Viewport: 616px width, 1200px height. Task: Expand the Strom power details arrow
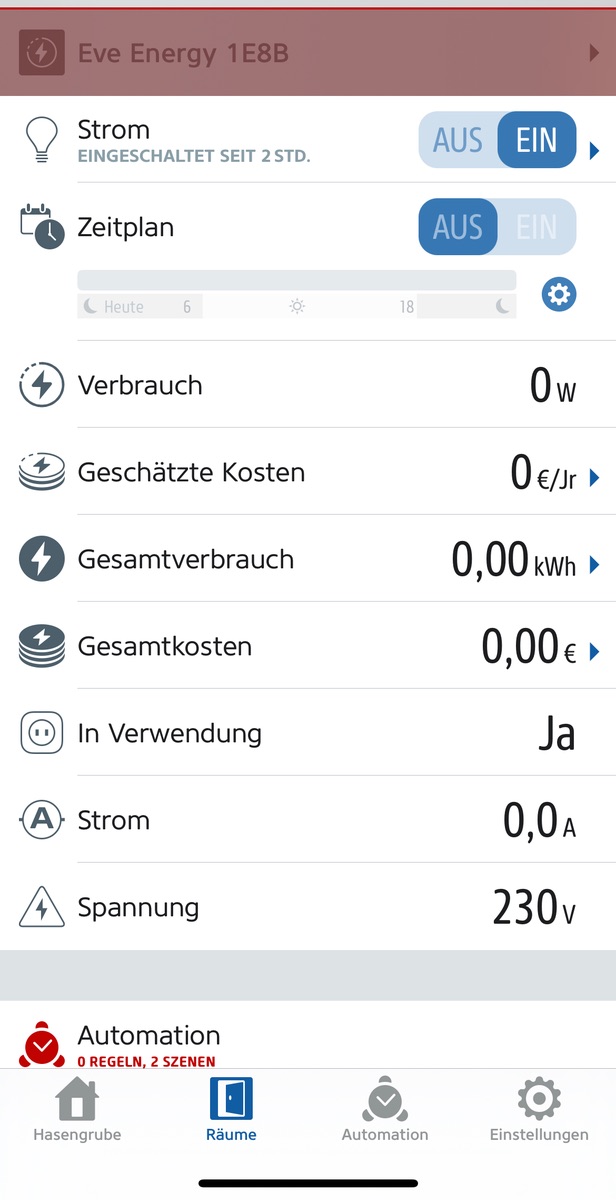tap(595, 151)
